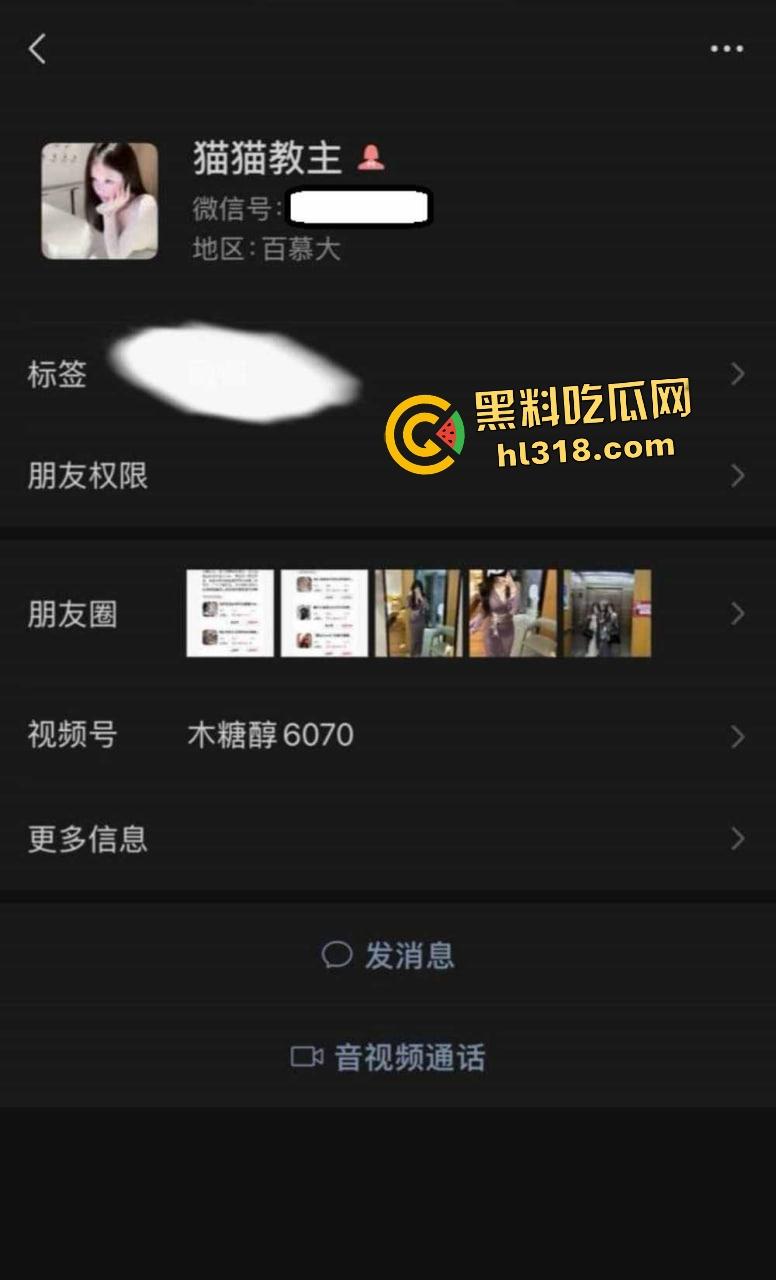Go back using the top-left arrow
The width and height of the screenshot is (776, 1280).
[x=38, y=48]
